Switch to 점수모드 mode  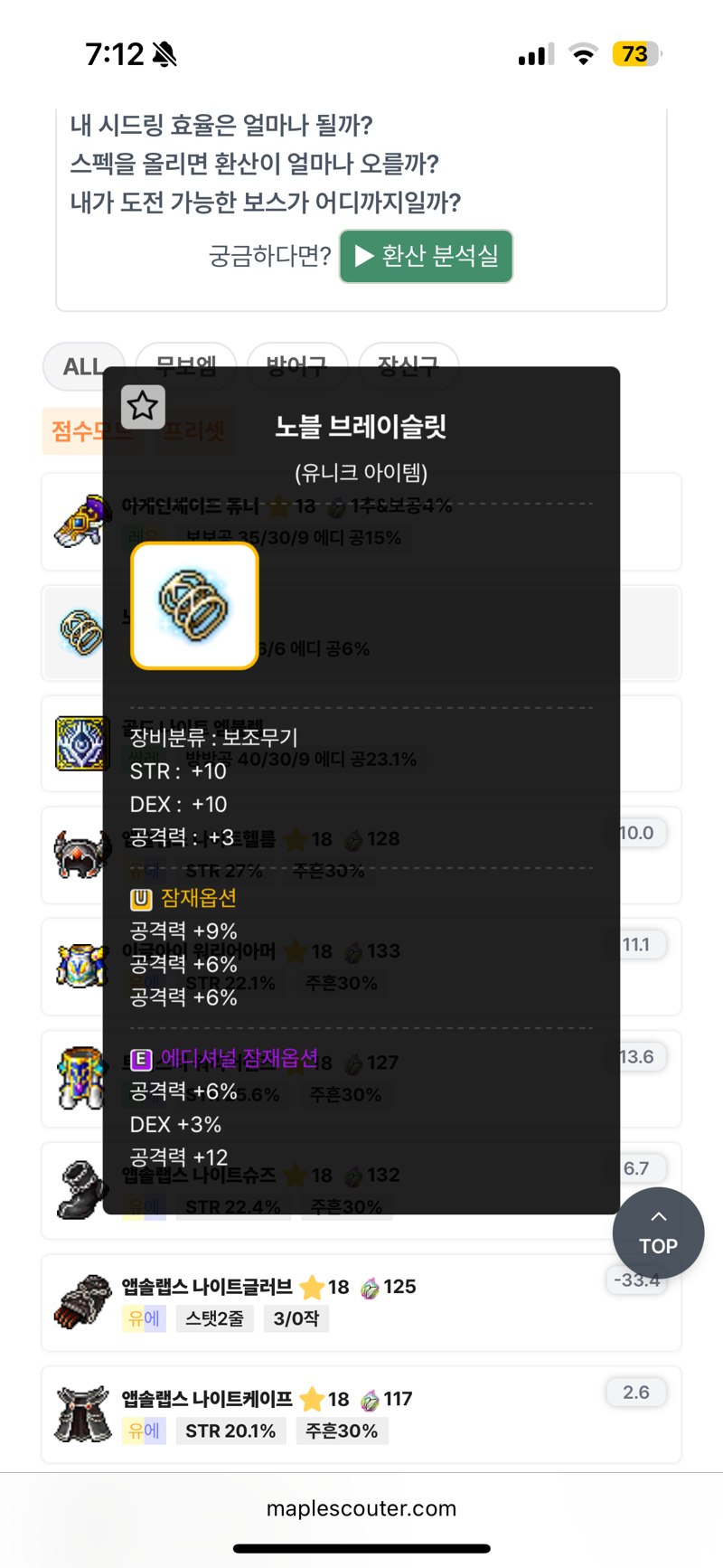point(72,431)
